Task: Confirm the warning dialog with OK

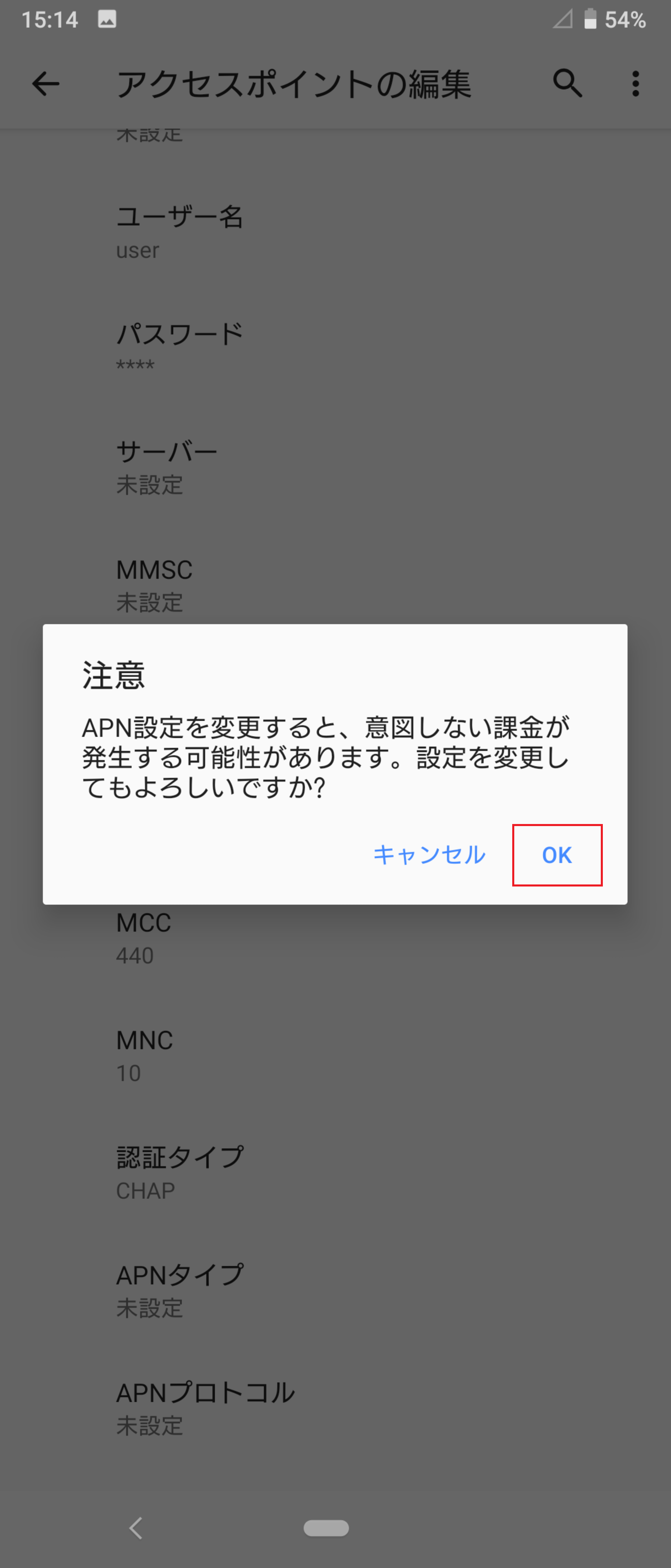Action: click(557, 855)
